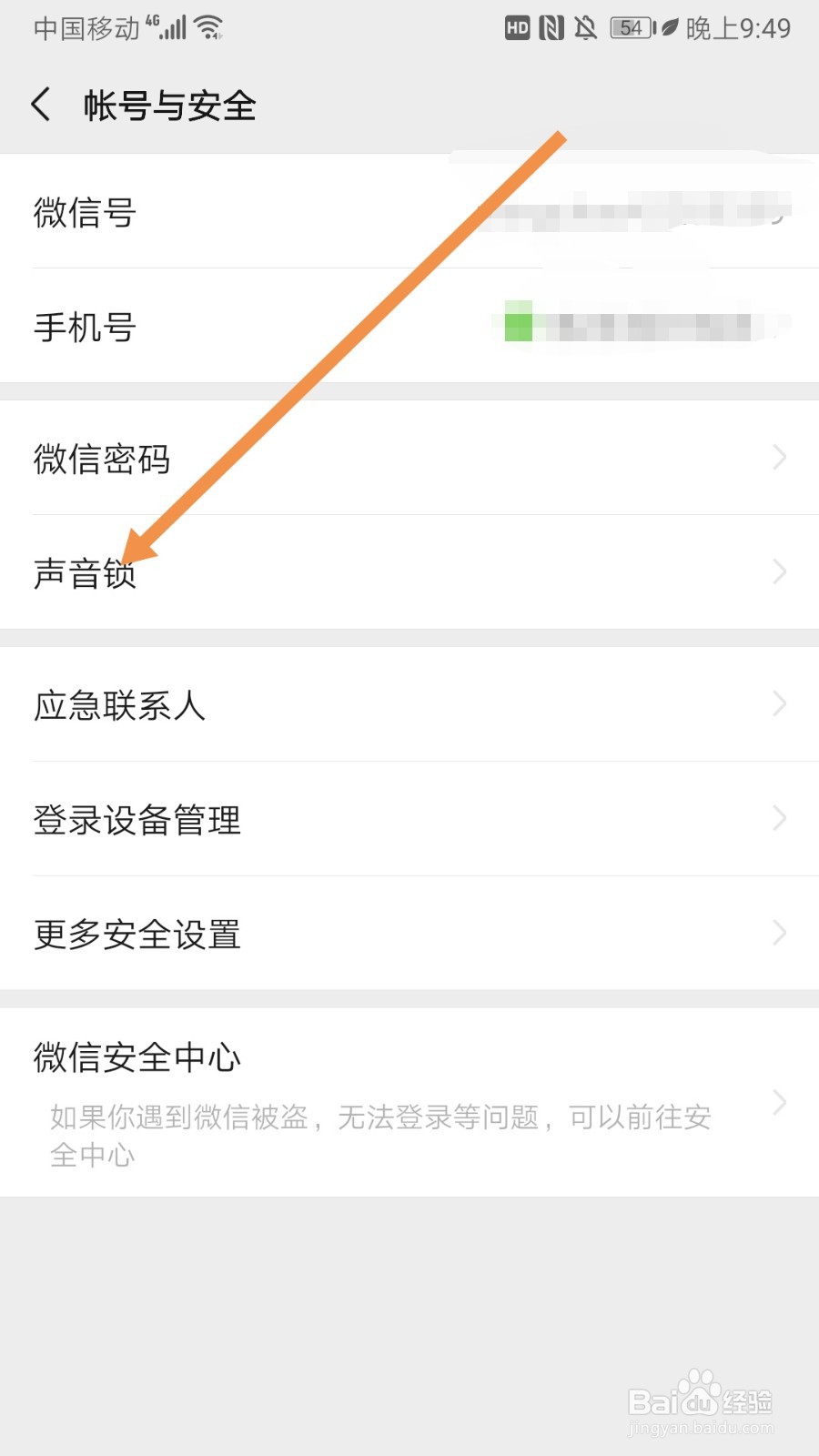Click the HD icon in the status bar
This screenshot has height=1456, width=819.
(x=517, y=28)
